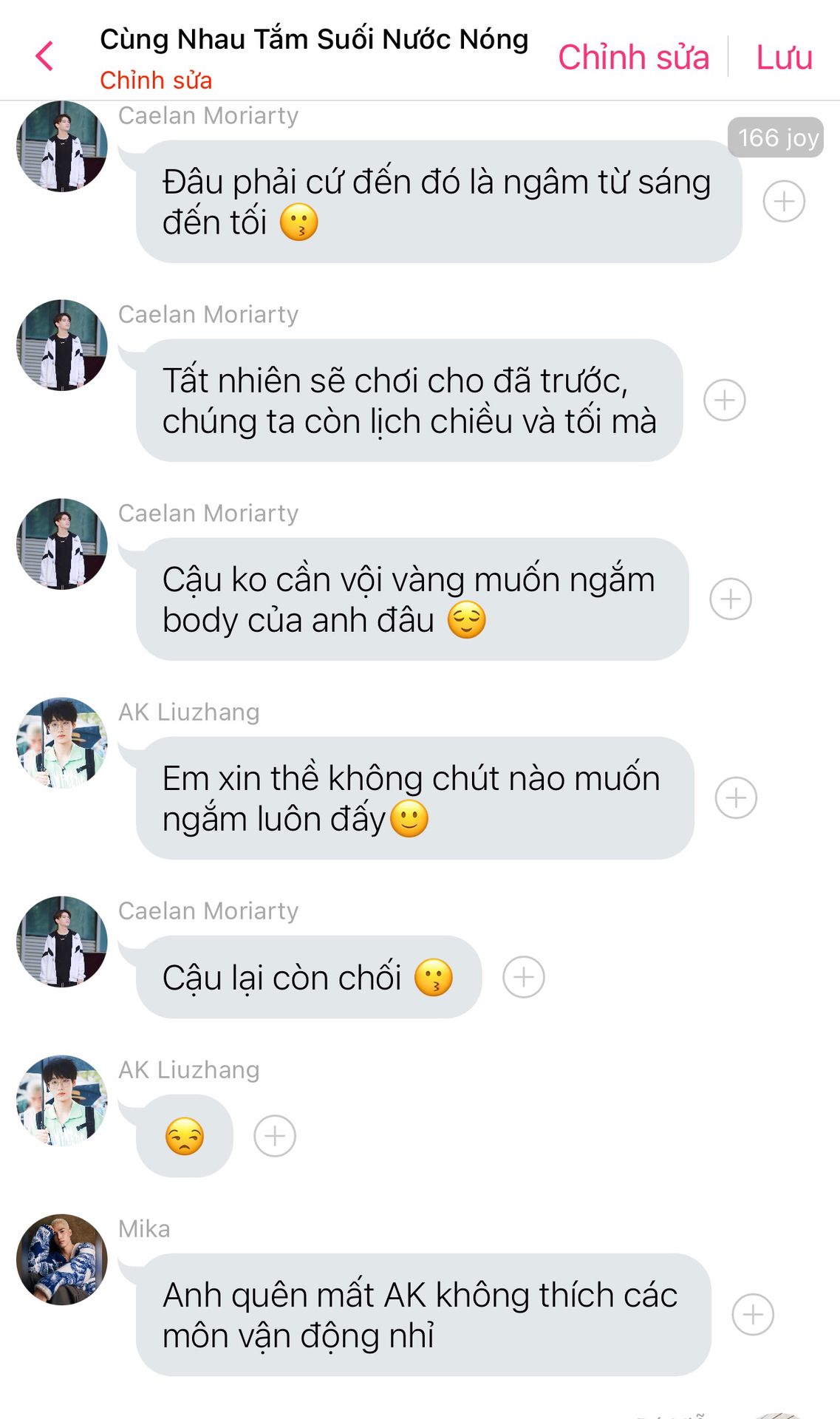Screen dimensions: 840x1419
Task: Open Mika's avatar
Action: pyautogui.click(x=62, y=1259)
